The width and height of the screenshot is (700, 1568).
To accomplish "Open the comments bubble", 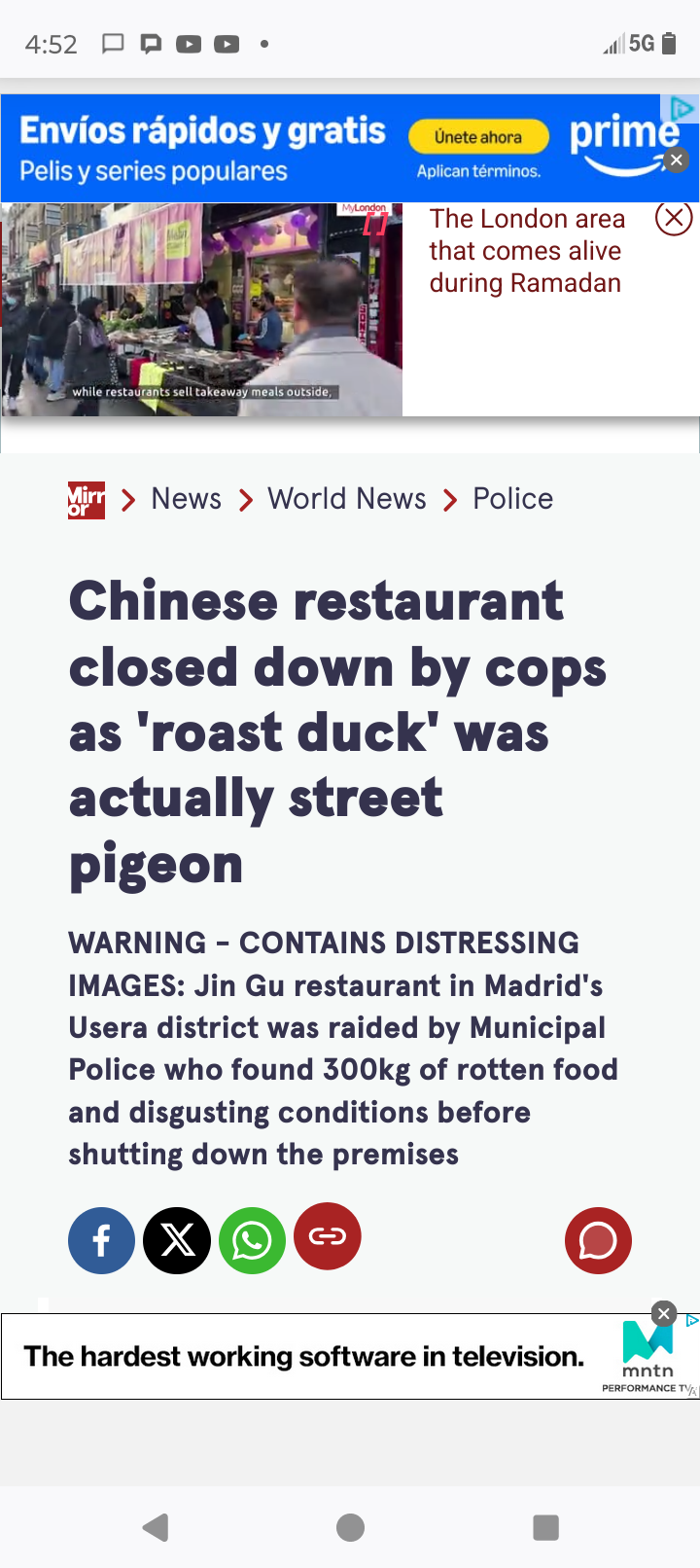I will 598,1241.
